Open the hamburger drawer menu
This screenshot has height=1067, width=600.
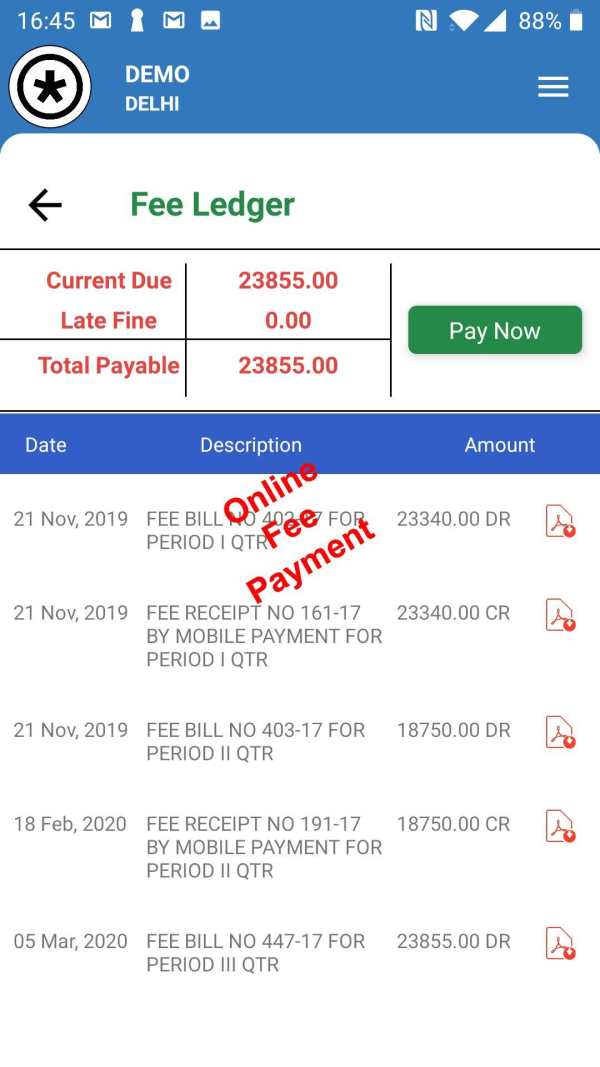(x=553, y=87)
